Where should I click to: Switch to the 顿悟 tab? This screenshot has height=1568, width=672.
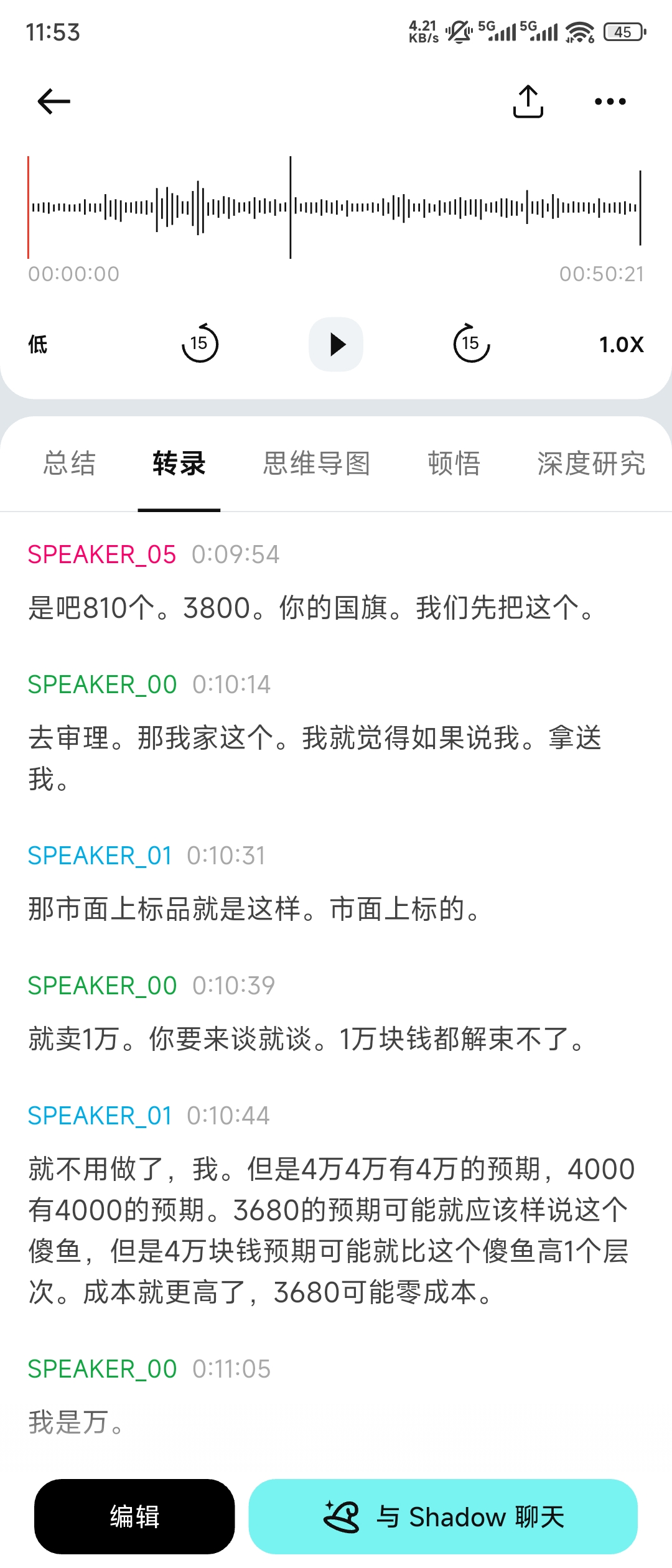click(x=454, y=464)
